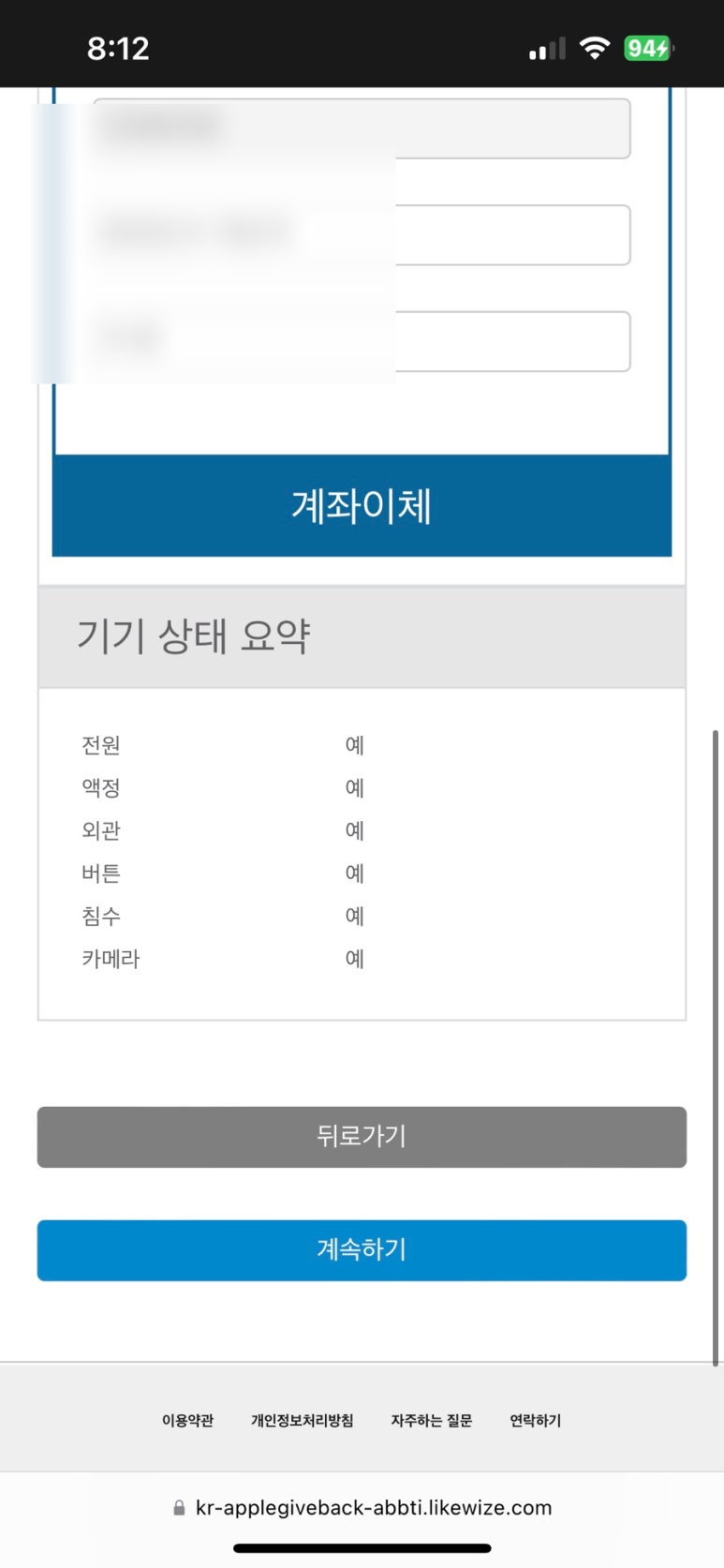The height and width of the screenshot is (1568, 724).
Task: Open the 이용약관 link
Action: coord(187,1421)
